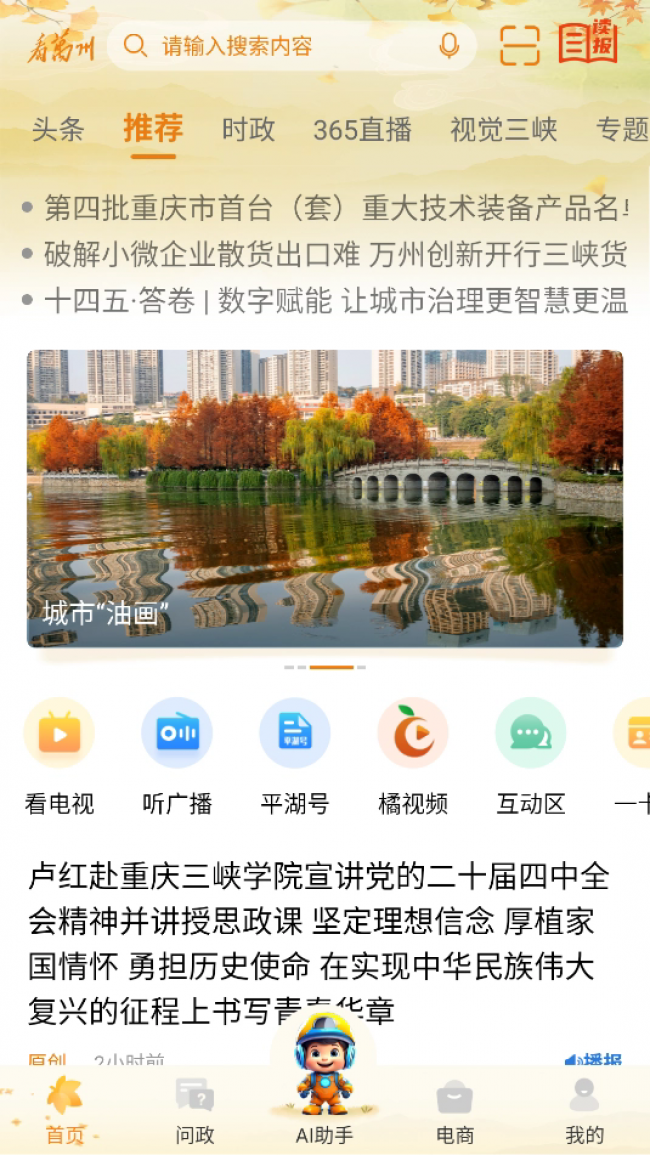Open headline 十四五·答卷 数字赋能
The height and width of the screenshot is (1155, 650).
330,300
